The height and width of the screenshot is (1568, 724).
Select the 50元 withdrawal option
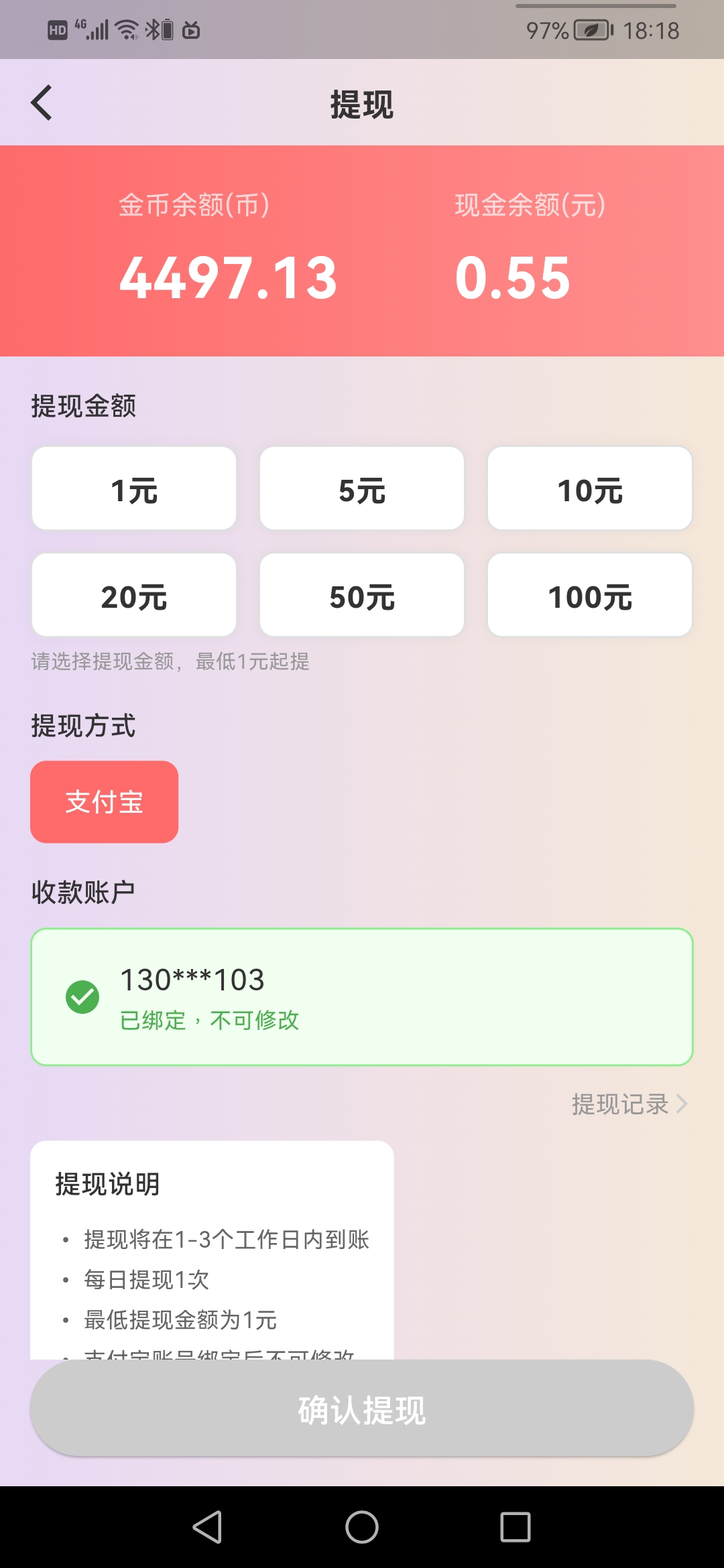(x=361, y=594)
